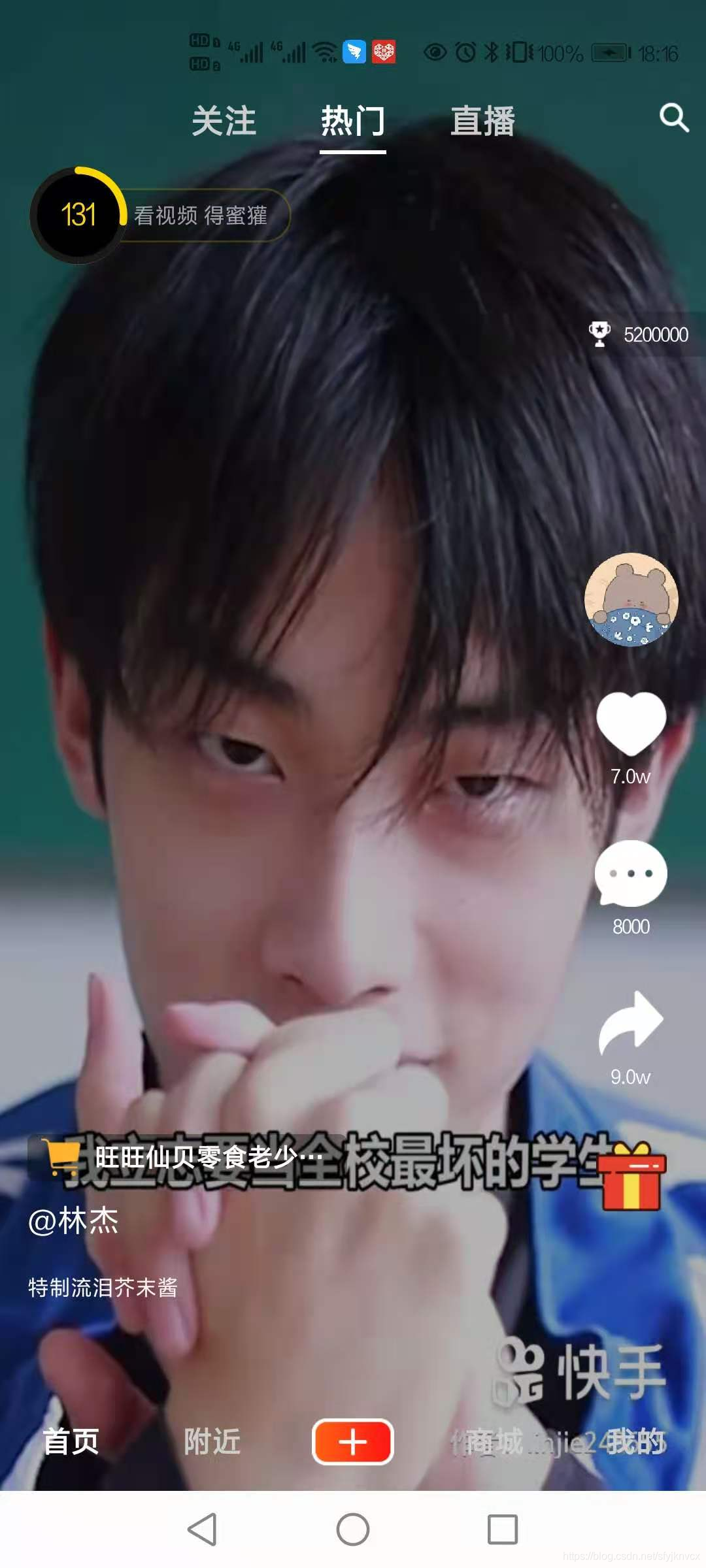Open the bear avatar author profile

tap(631, 599)
